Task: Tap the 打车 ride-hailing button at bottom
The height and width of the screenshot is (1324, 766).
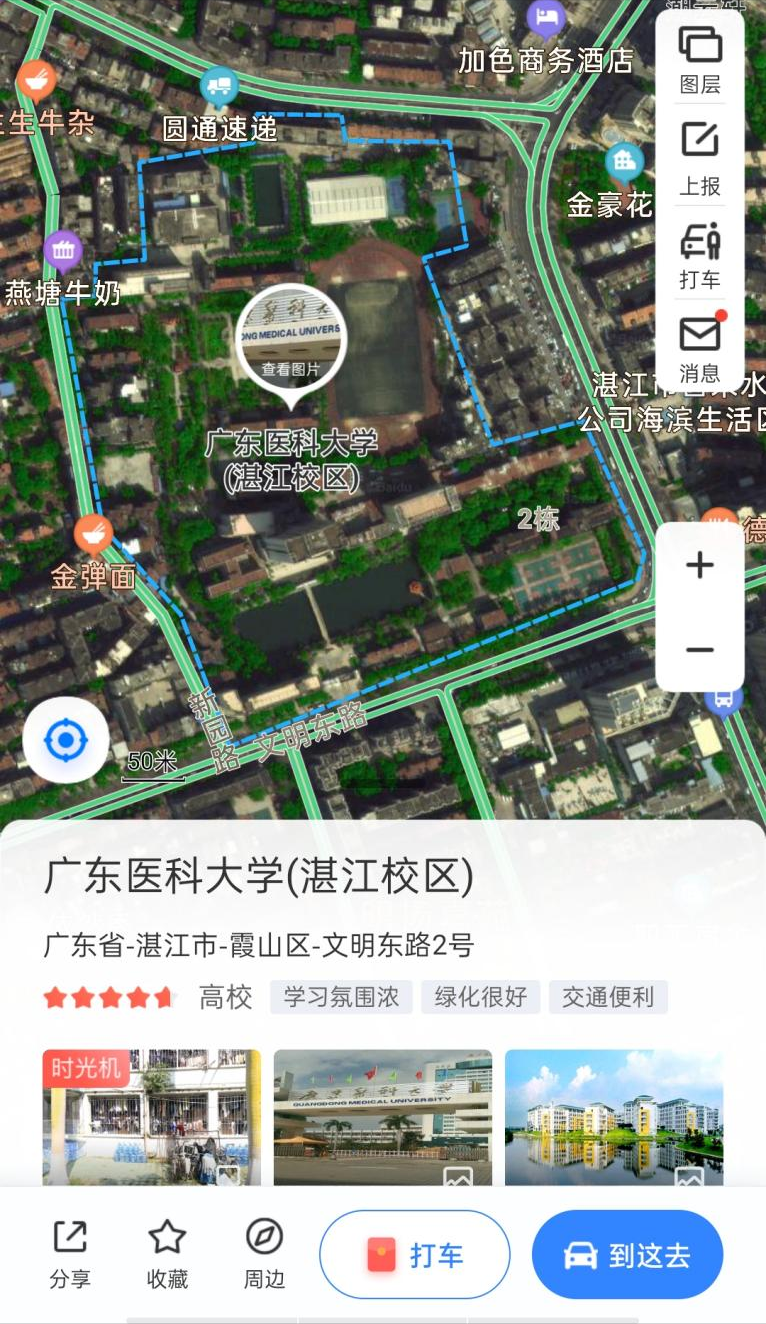Action: pos(414,1255)
